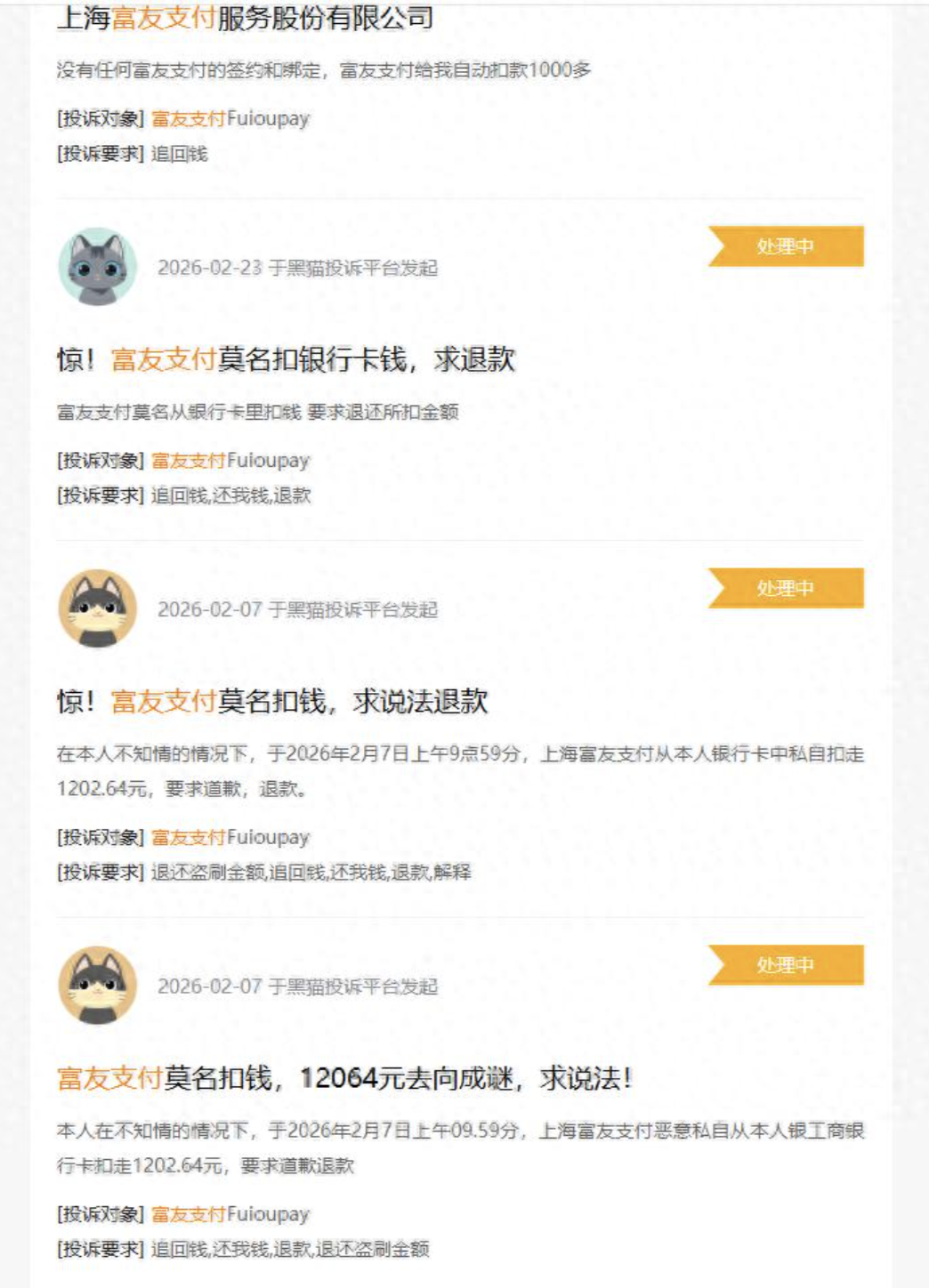Screen dimensions: 929x1288
Task: Open complaint '惊！富友支付莫名扣钱，求说法退款'
Action: tap(272, 701)
